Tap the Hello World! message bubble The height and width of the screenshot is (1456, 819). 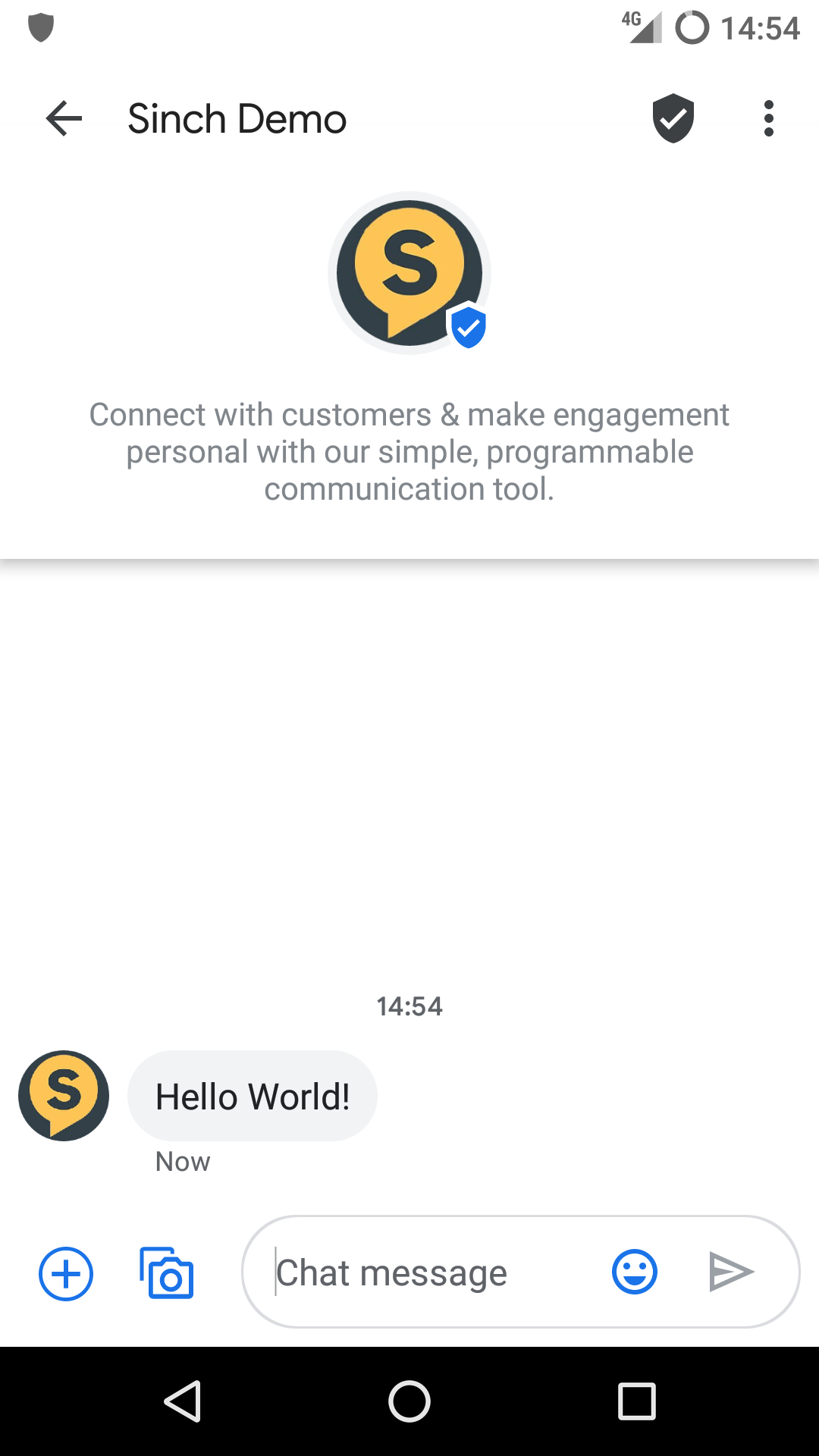point(253,1097)
